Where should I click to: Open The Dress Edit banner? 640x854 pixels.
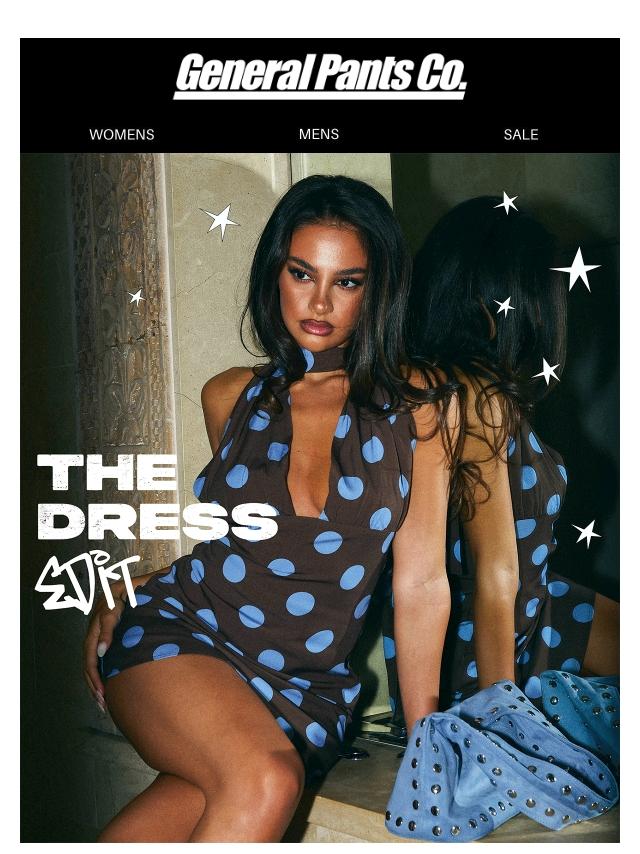point(320,500)
